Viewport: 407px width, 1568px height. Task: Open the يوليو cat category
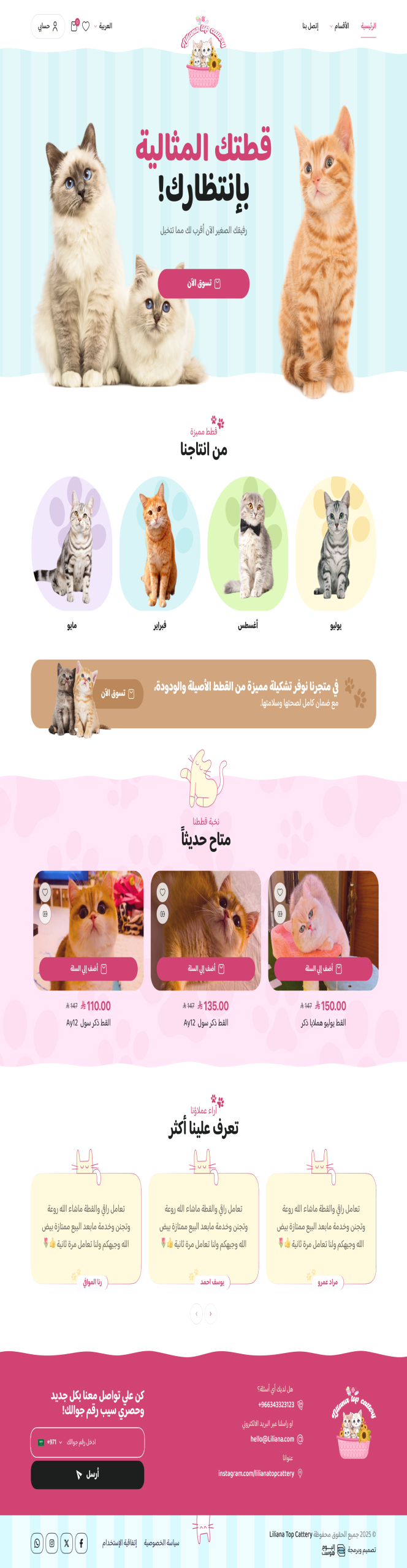335,544
